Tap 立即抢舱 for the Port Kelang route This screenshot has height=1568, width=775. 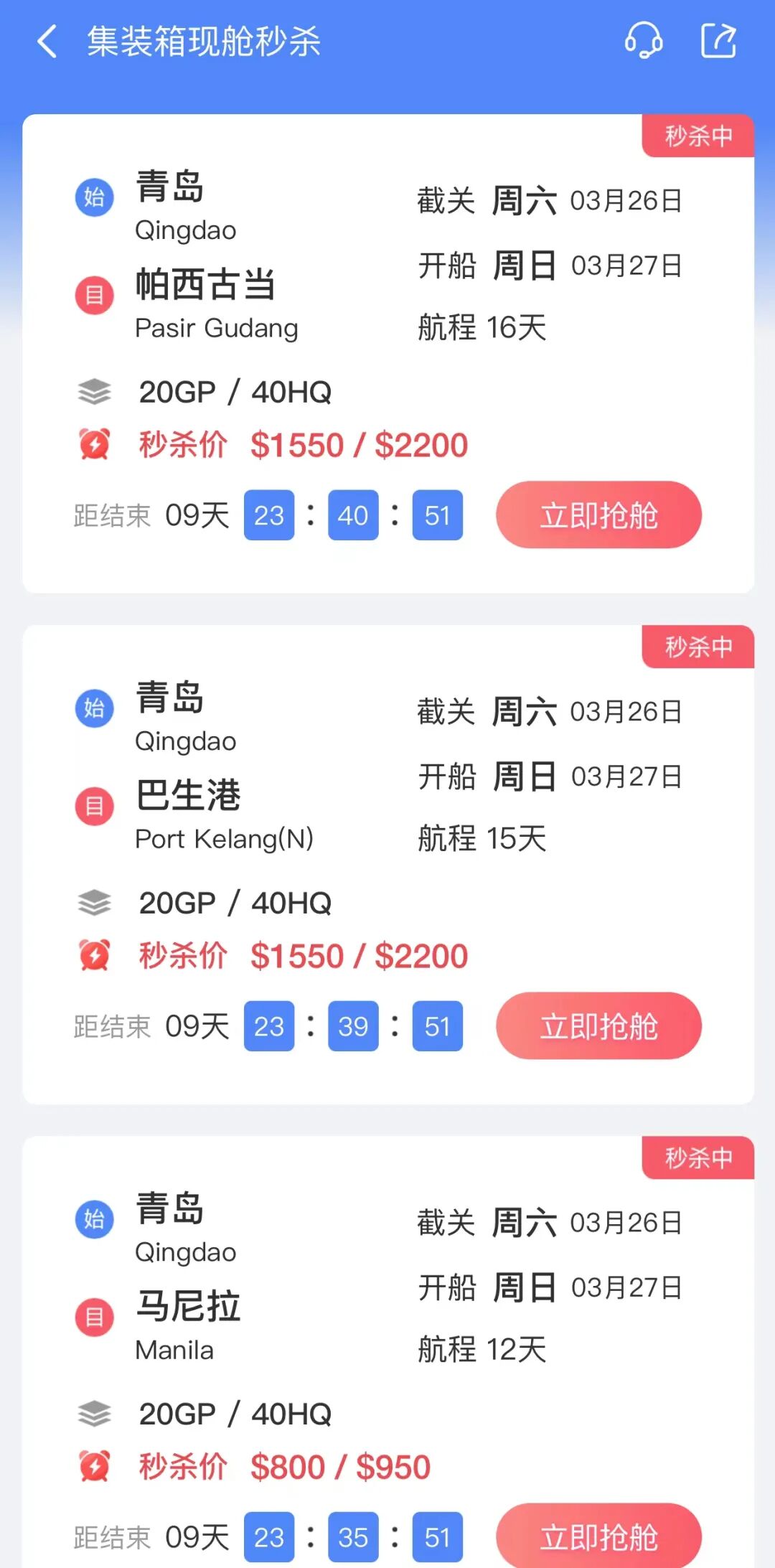(598, 1026)
